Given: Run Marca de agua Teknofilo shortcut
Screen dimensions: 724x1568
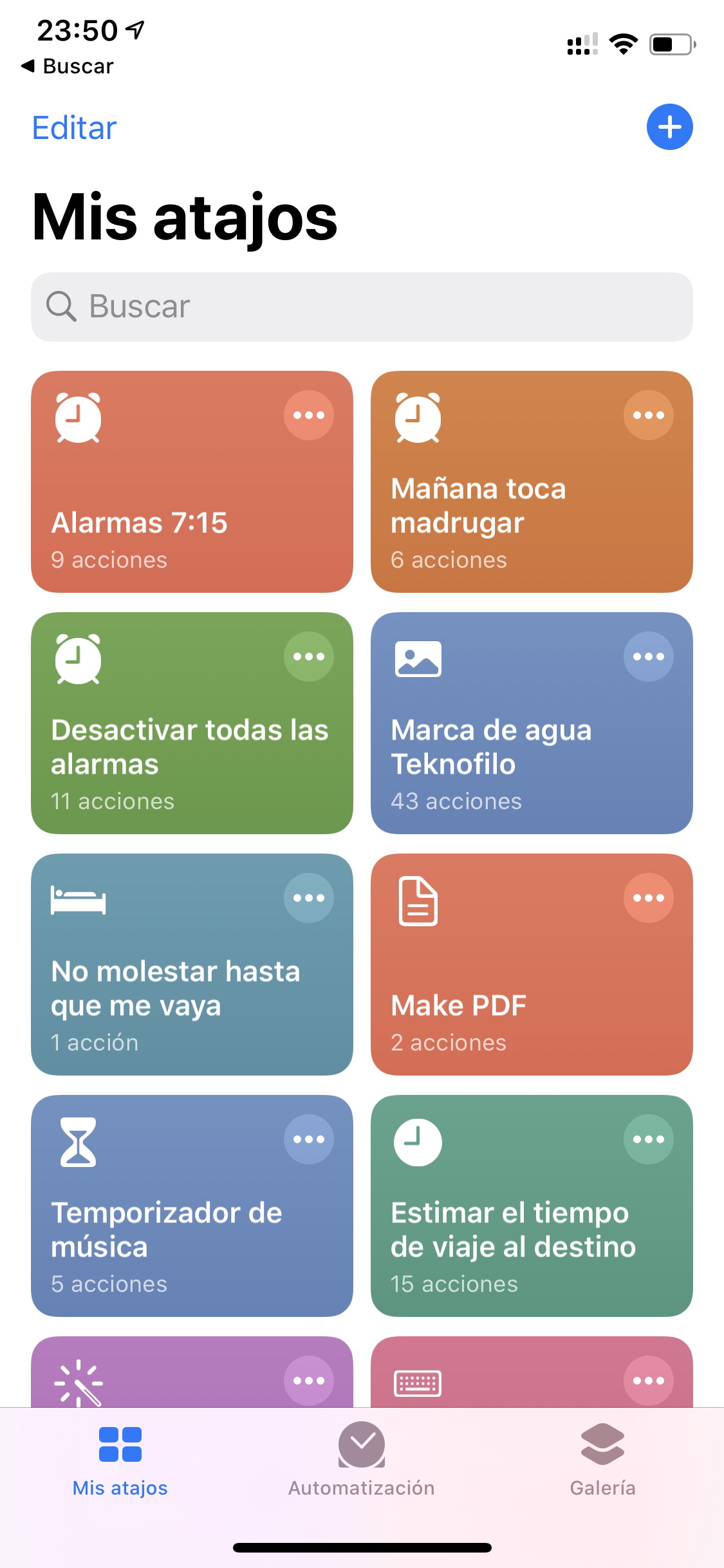Looking at the screenshot, I should [532, 723].
